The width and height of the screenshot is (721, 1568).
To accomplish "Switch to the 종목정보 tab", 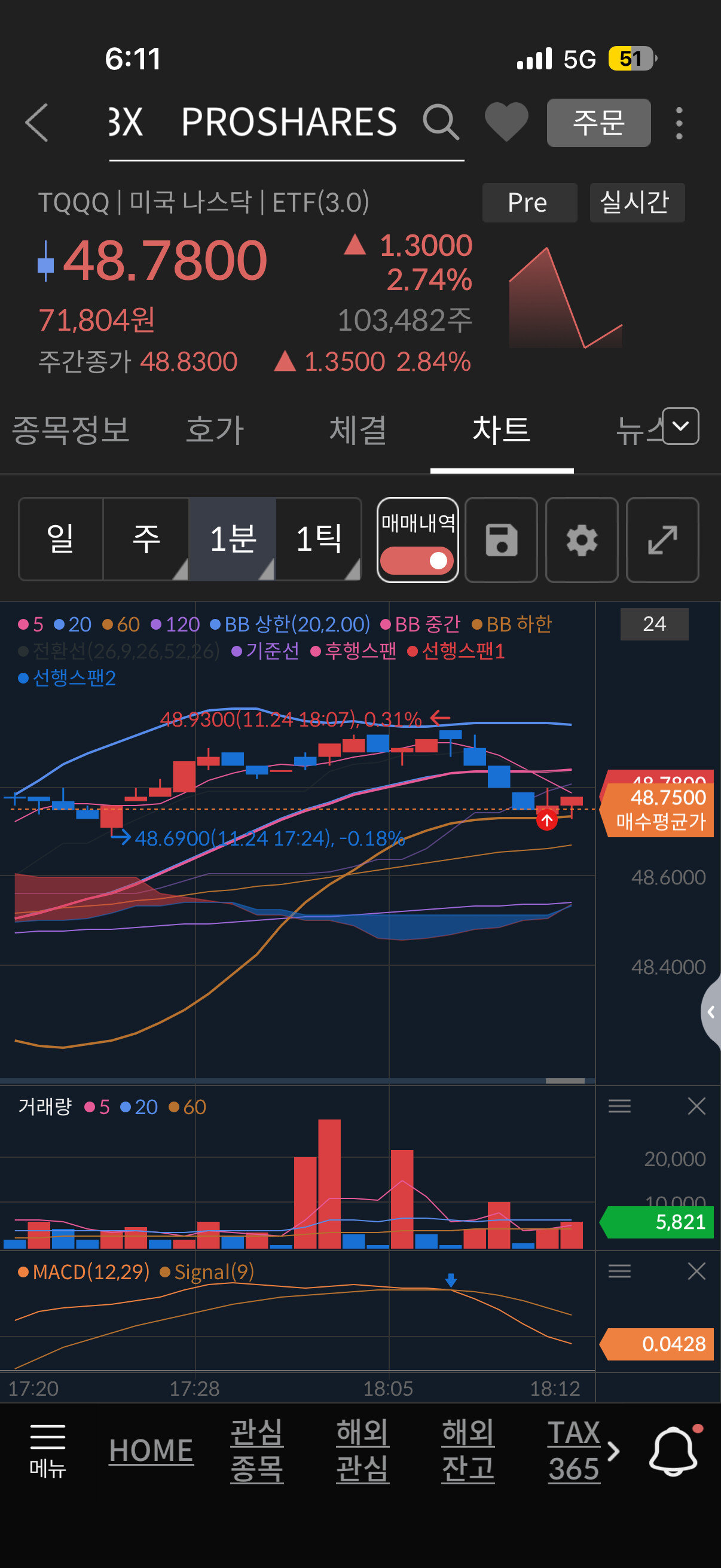I will pos(71,430).
